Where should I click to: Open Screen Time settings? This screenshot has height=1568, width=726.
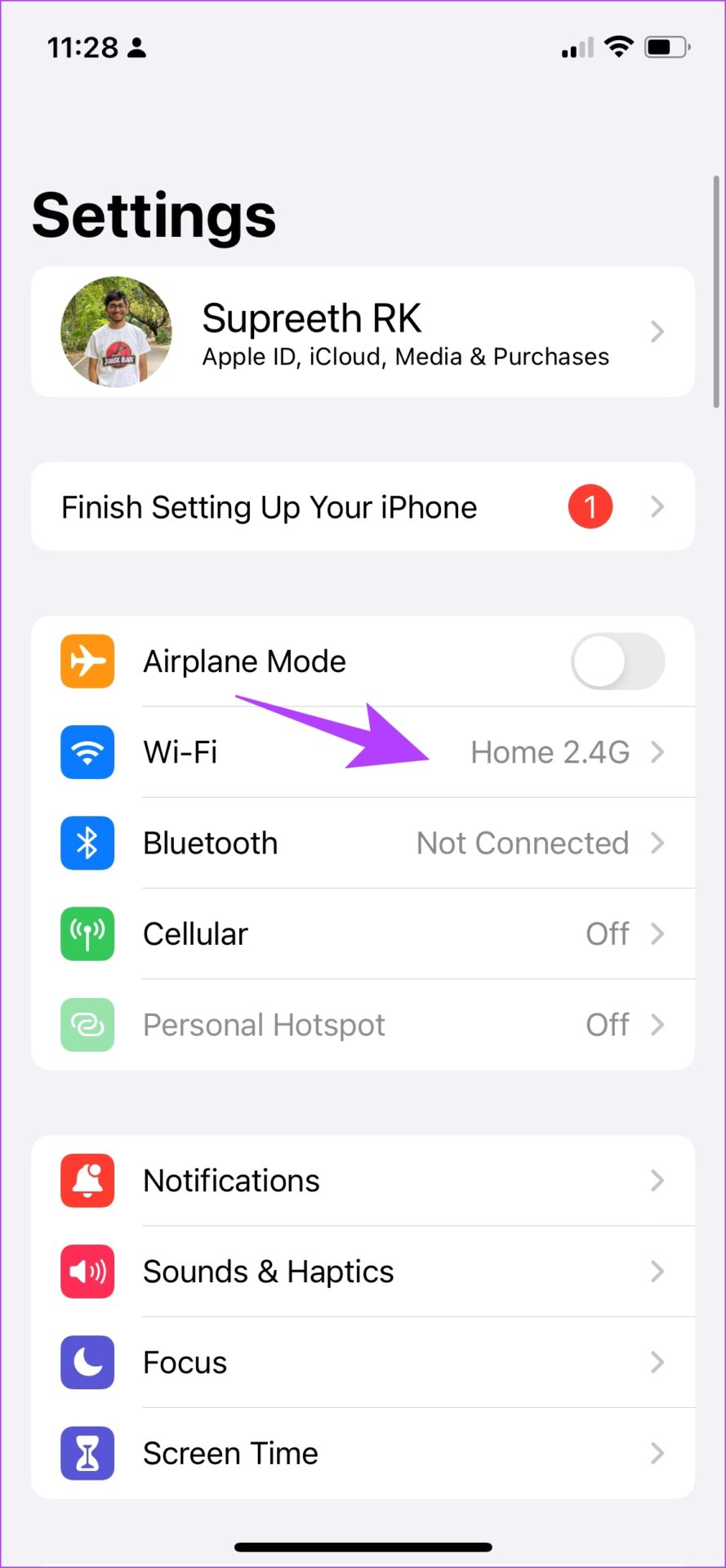363,1453
